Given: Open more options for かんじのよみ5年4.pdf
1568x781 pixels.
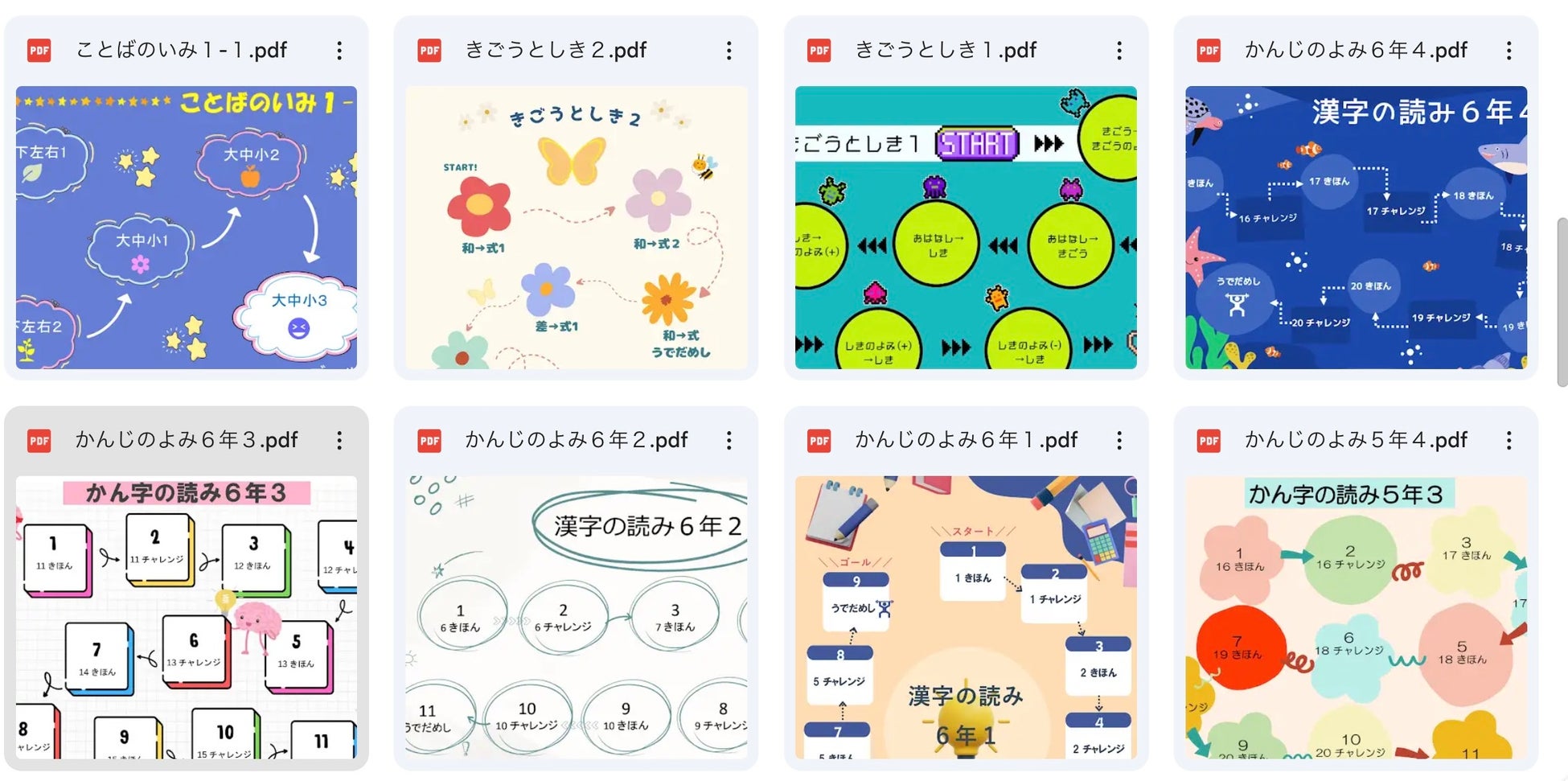Looking at the screenshot, I should point(1509,440).
